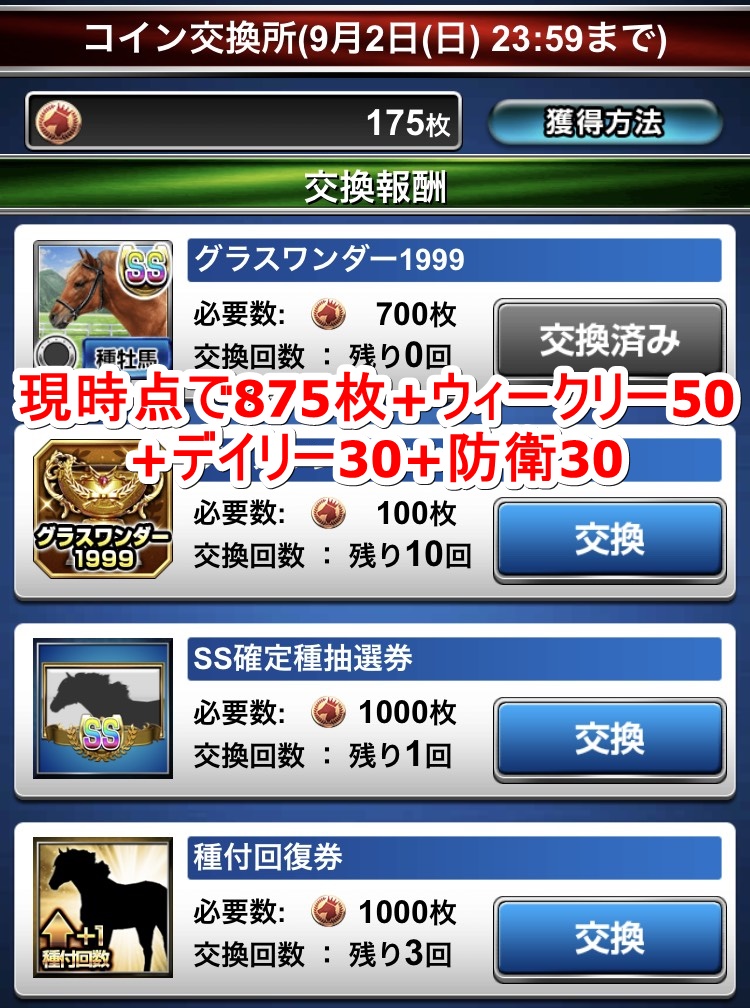Exchange coins for SS確定種抽選券
This screenshot has height=1008, width=750.
point(609,740)
